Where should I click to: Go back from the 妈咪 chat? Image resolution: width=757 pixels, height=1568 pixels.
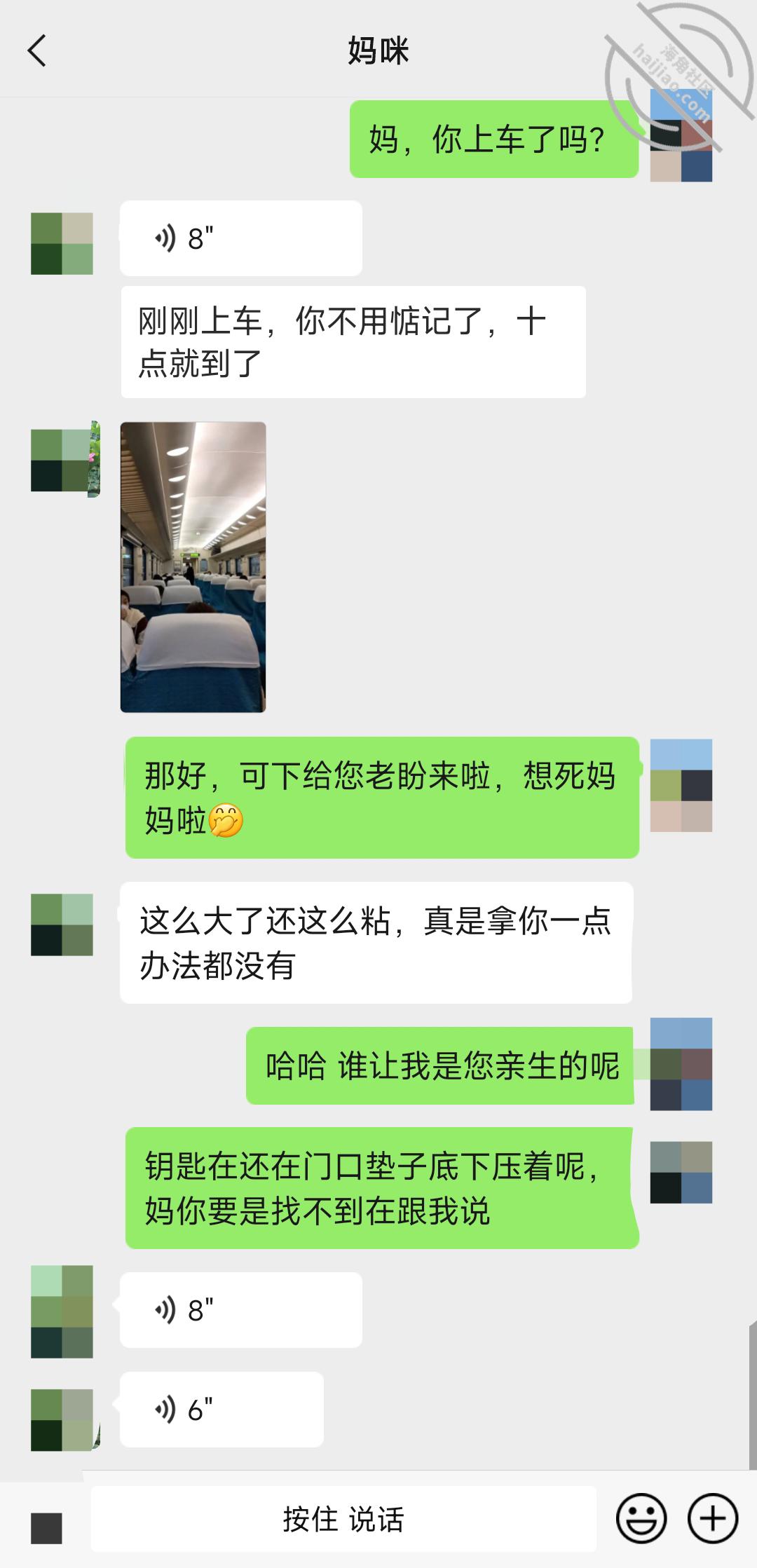[x=37, y=50]
